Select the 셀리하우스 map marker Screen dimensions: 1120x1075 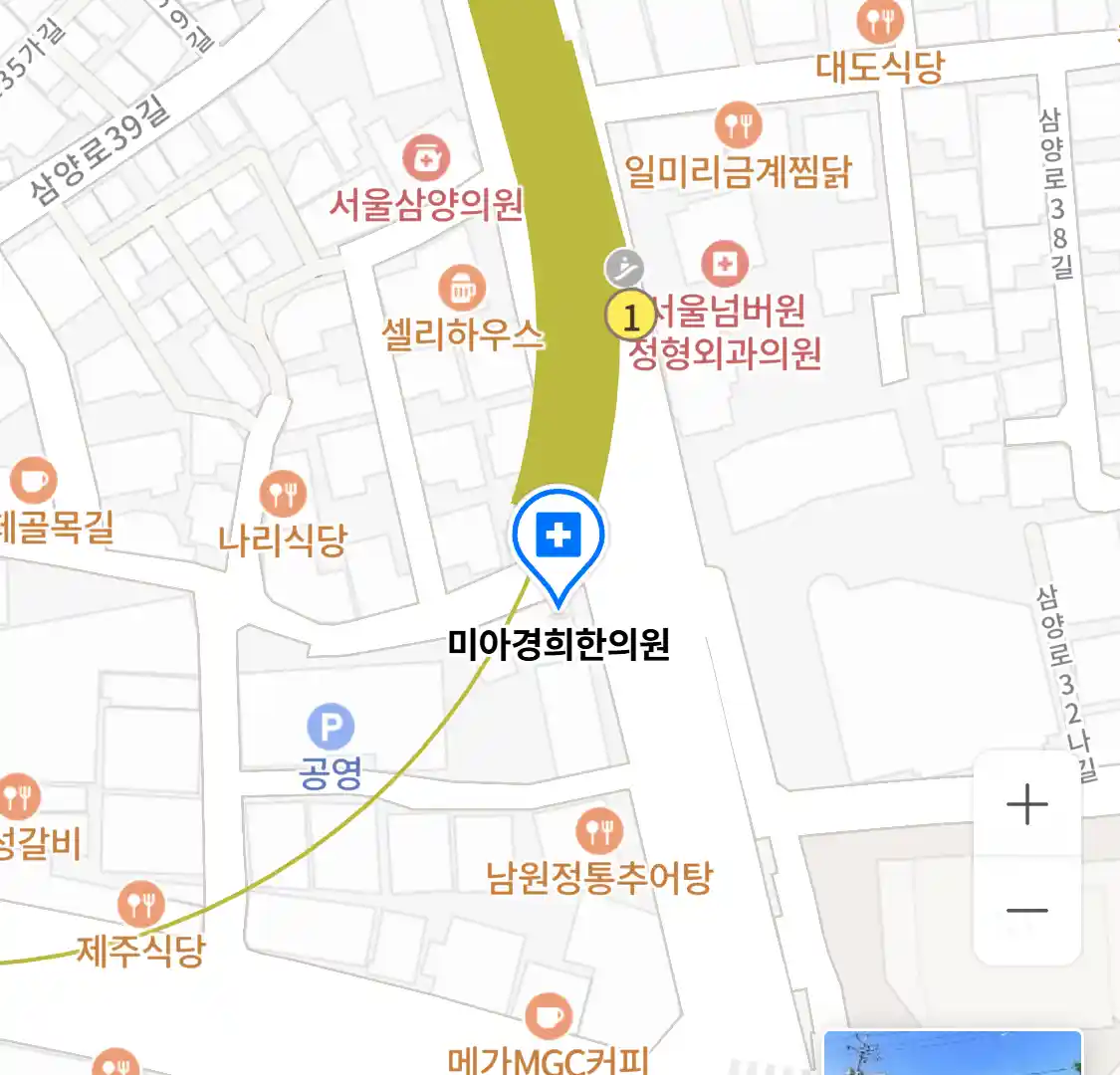(461, 289)
